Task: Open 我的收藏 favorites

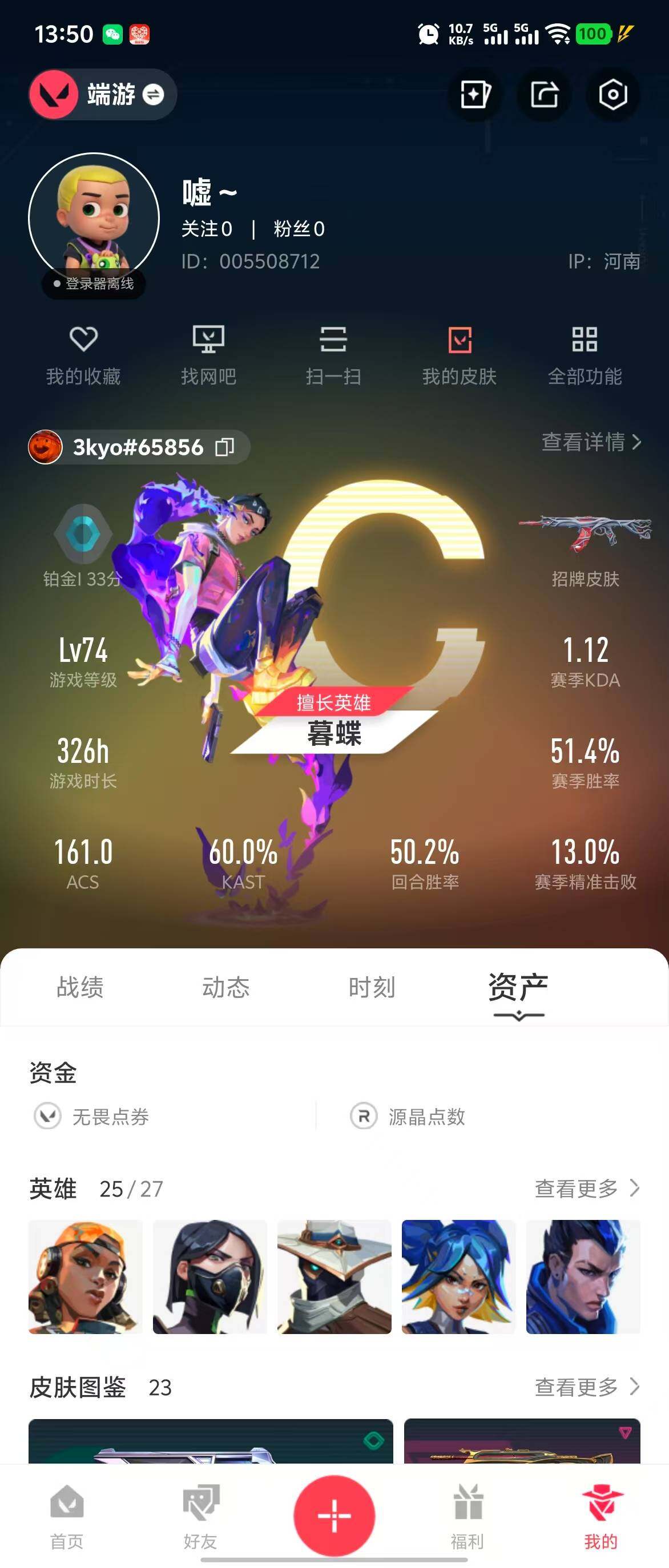Action: tap(83, 355)
